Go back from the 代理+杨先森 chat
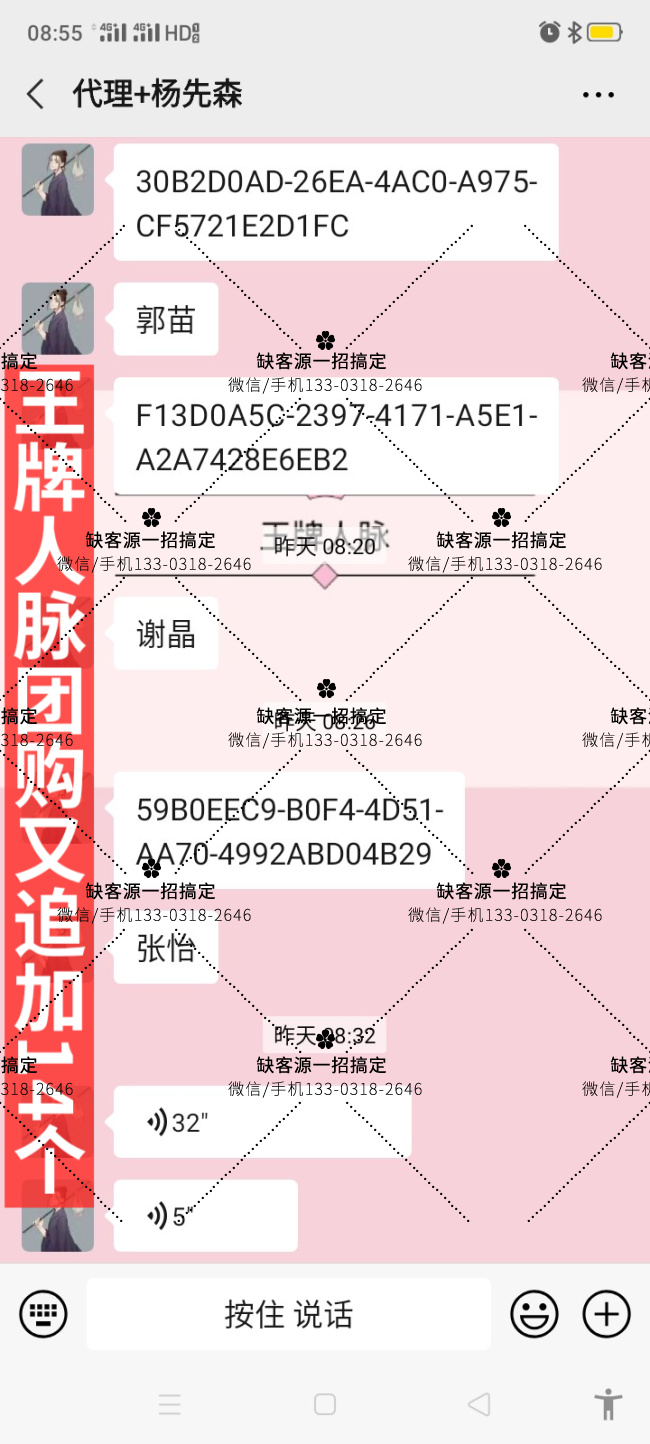The image size is (650, 1444). coord(36,95)
